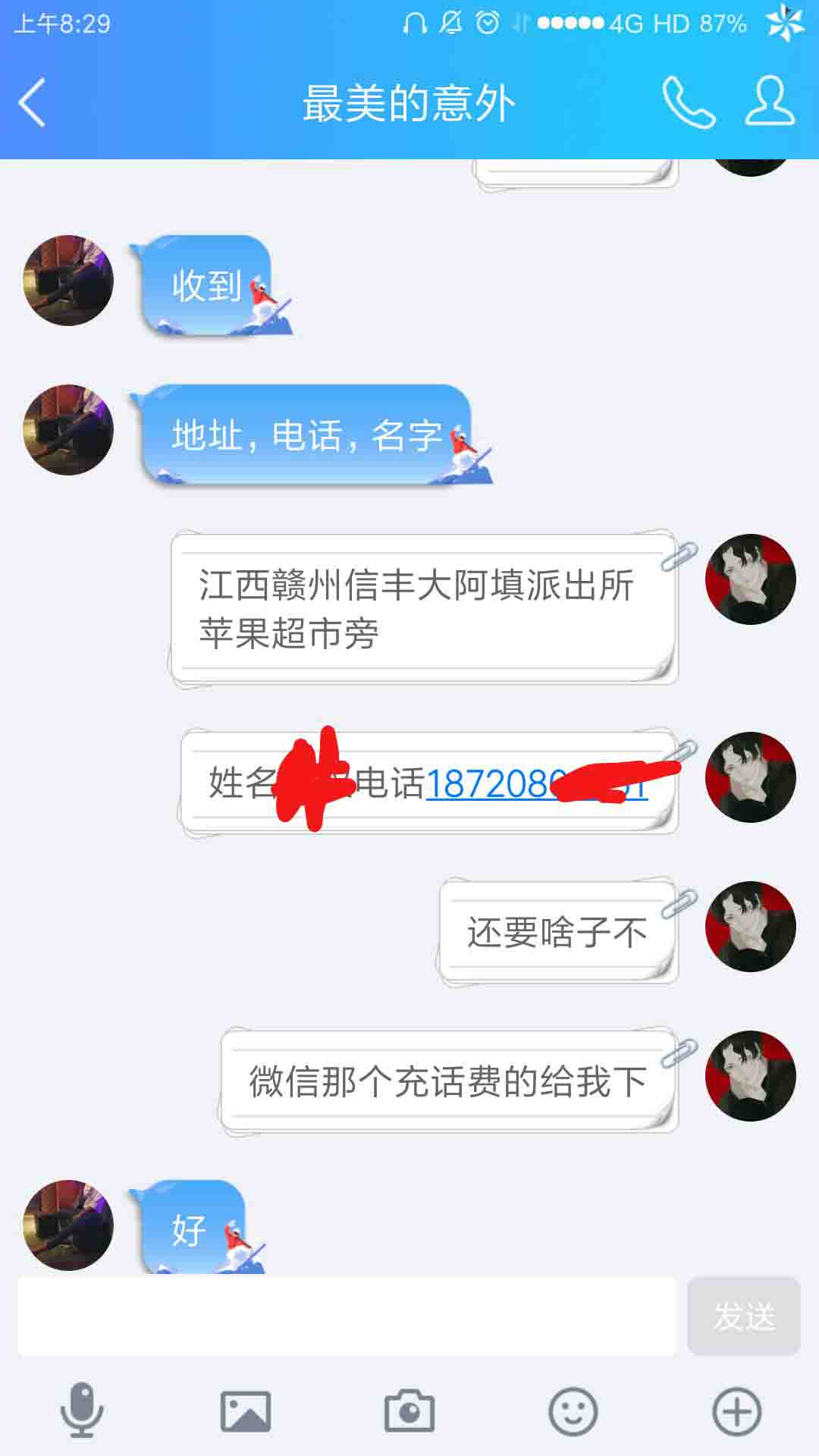Open the contact's profile icon
819x1456 pixels.
pos(770,101)
